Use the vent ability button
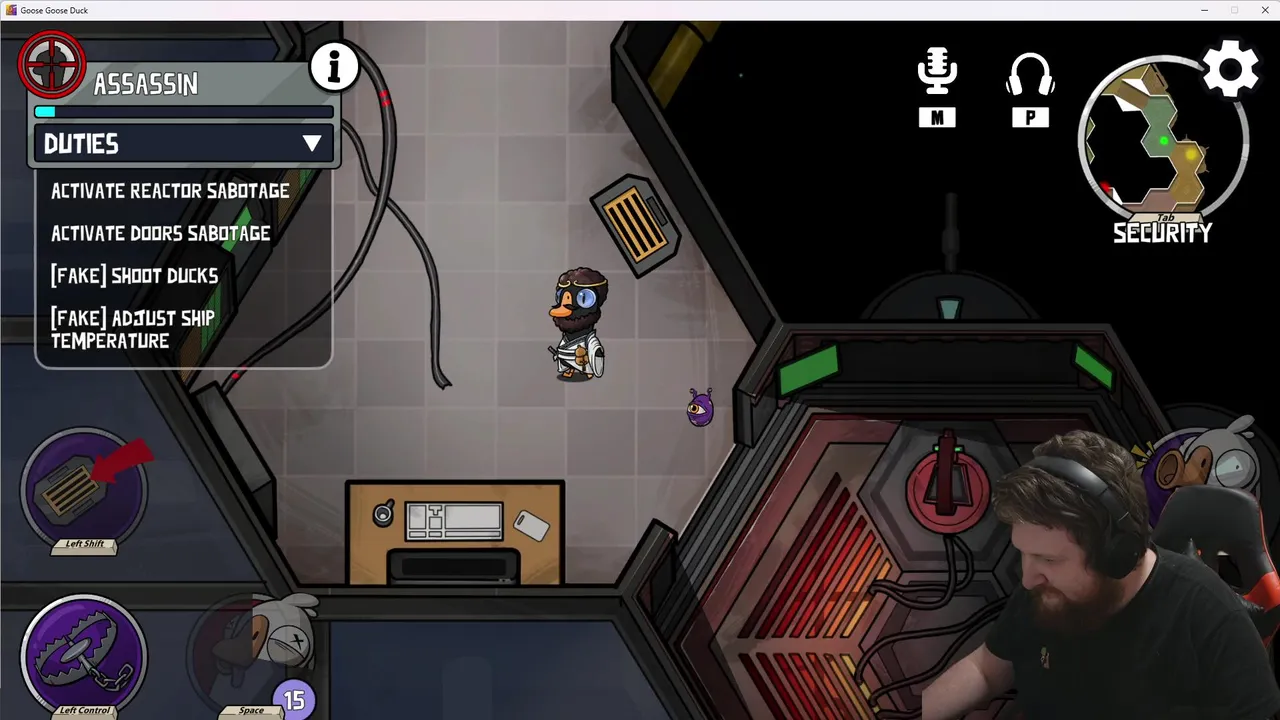Image resolution: width=1280 pixels, height=720 pixels. (84, 489)
